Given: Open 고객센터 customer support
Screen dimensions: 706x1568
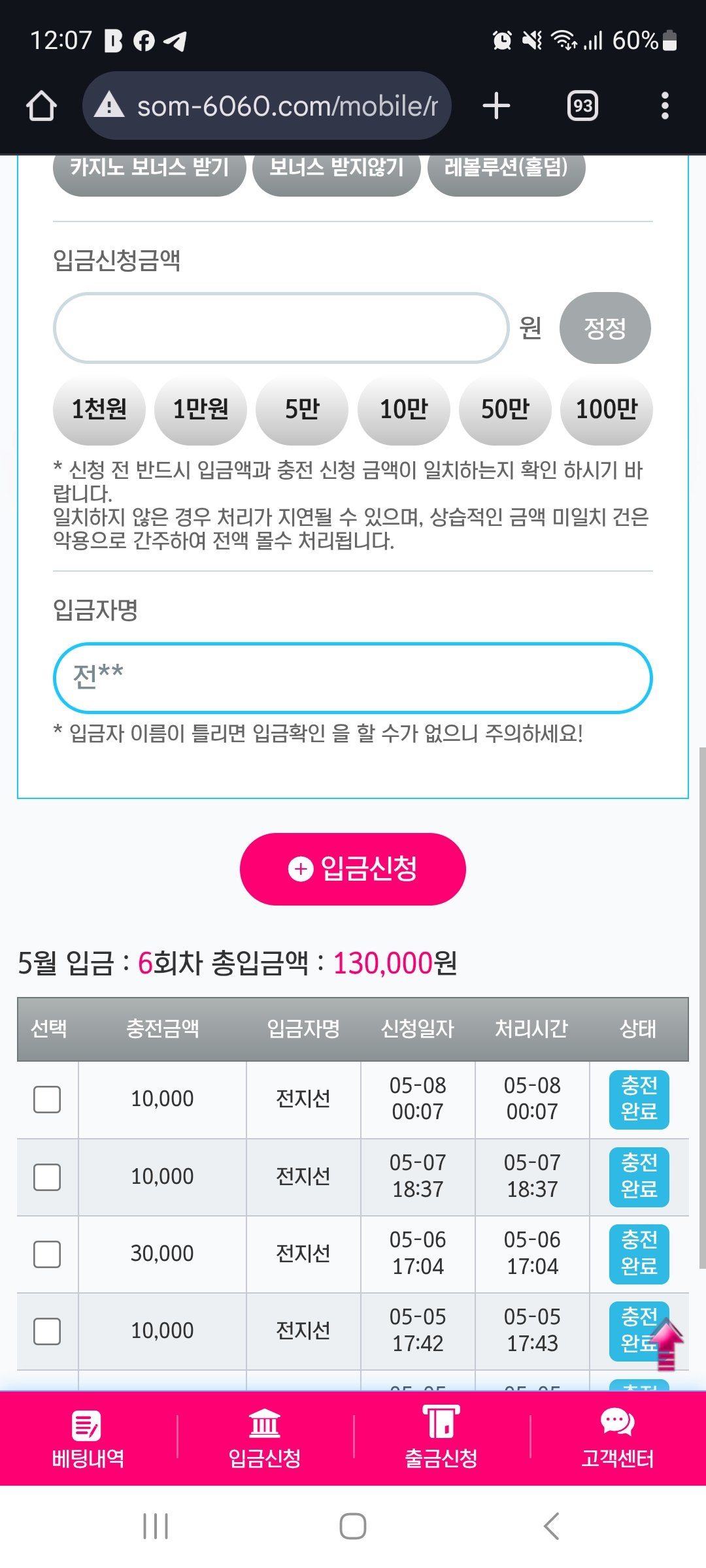Looking at the screenshot, I should [x=618, y=1439].
